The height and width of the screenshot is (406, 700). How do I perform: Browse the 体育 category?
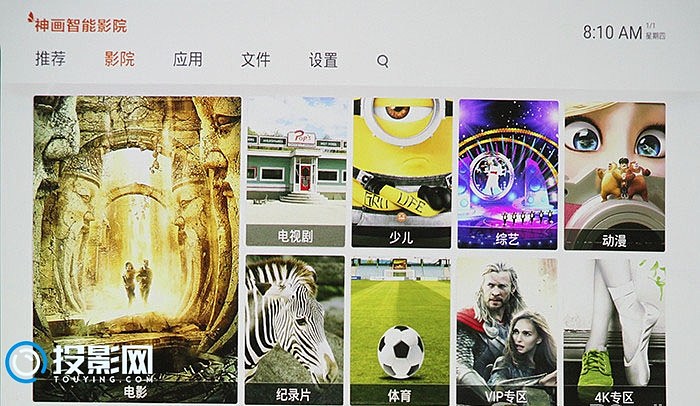pos(400,330)
